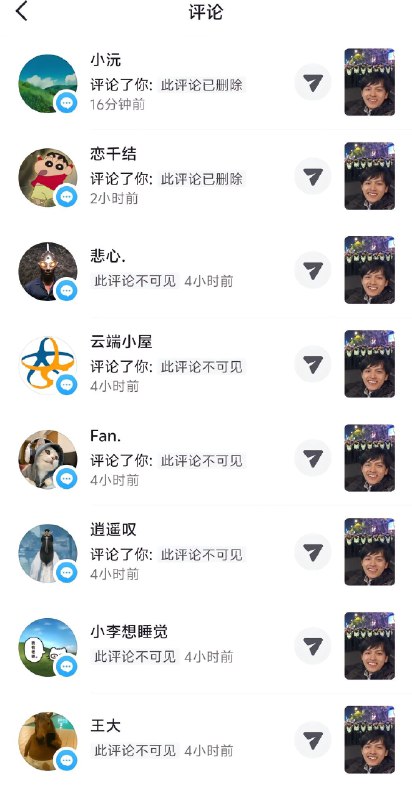Screen dimensions: 412x800
Task: Tap the reply arrow next to 王大
Action: tap(313, 739)
